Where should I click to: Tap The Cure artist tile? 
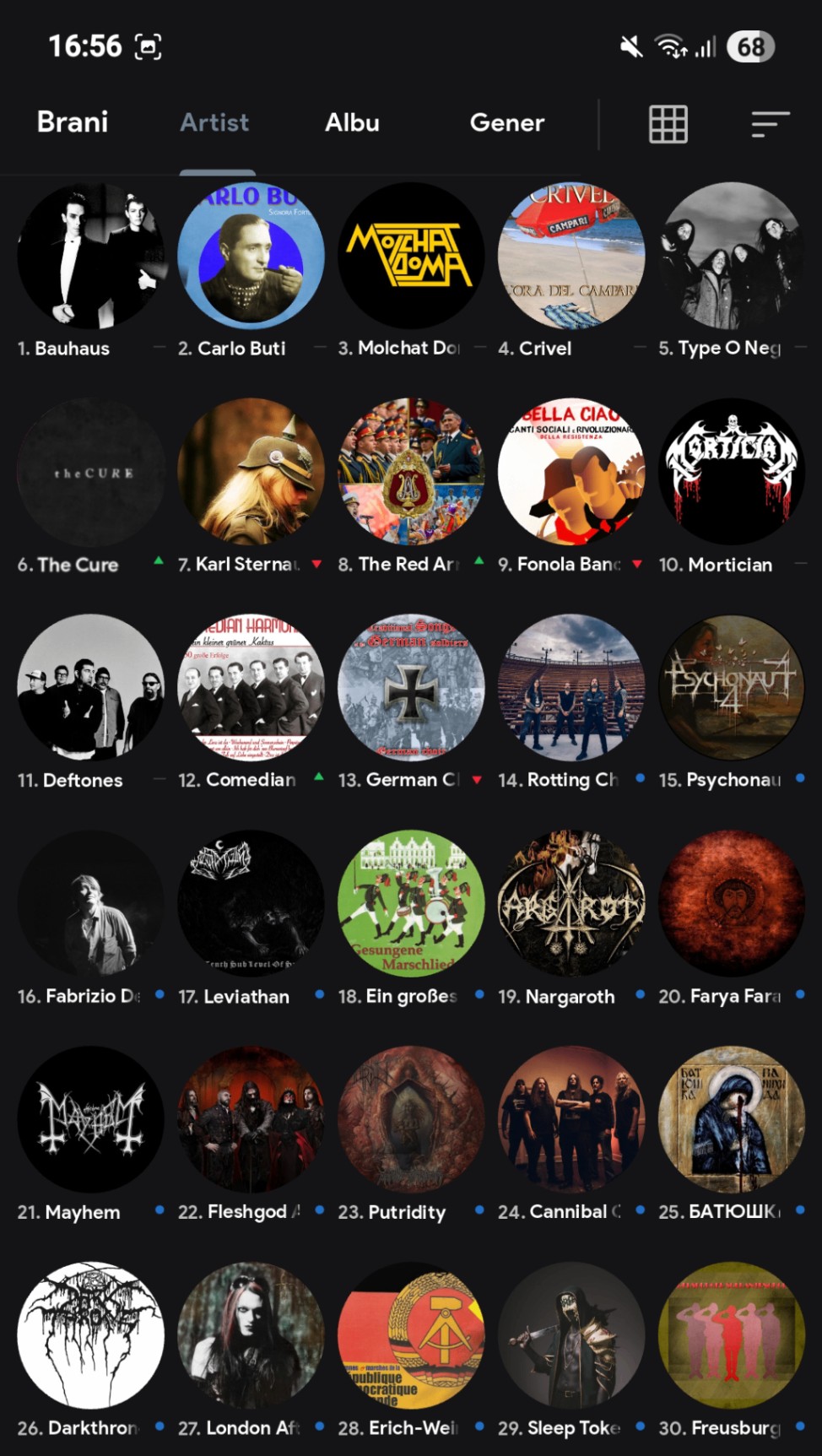[x=90, y=472]
